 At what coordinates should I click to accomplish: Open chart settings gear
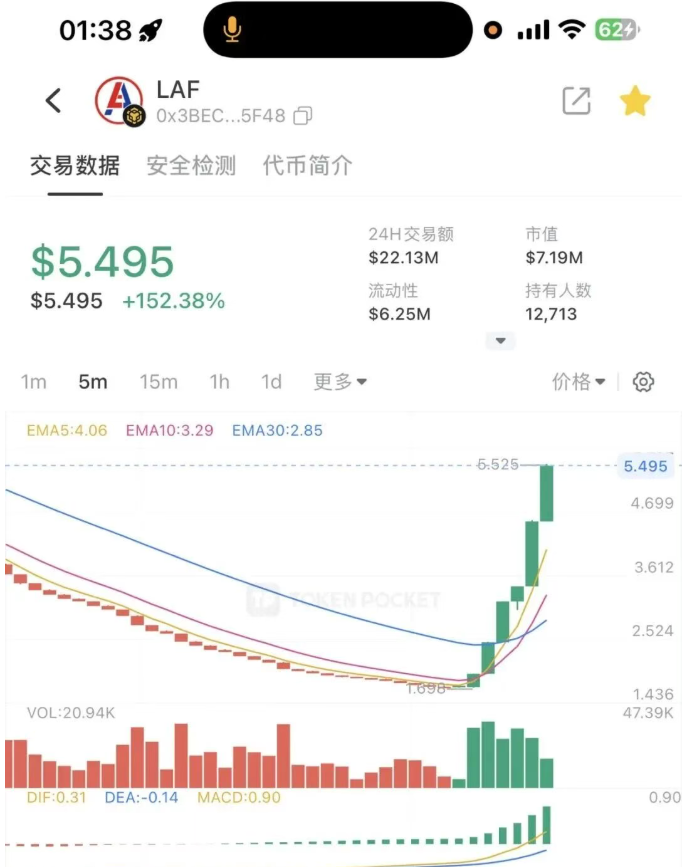point(644,382)
